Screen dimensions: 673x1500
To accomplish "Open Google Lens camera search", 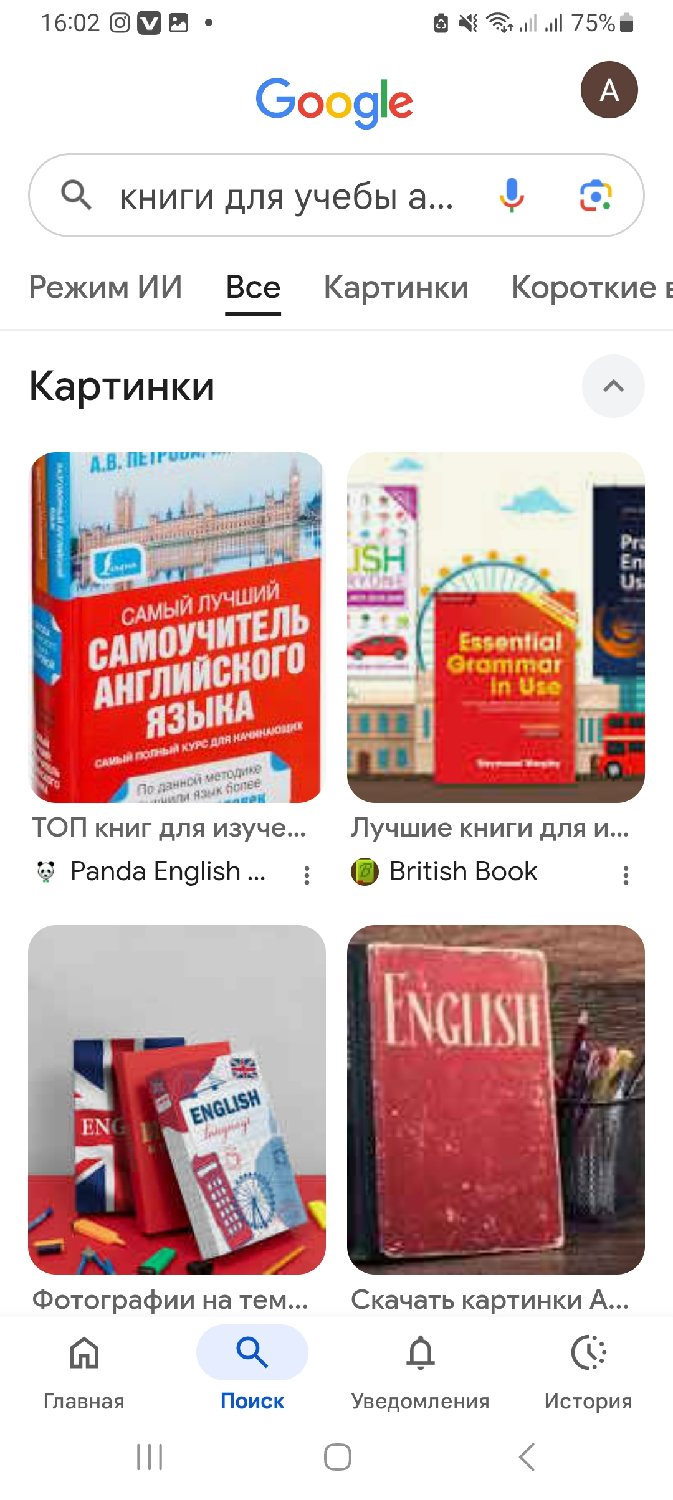I will 595,195.
